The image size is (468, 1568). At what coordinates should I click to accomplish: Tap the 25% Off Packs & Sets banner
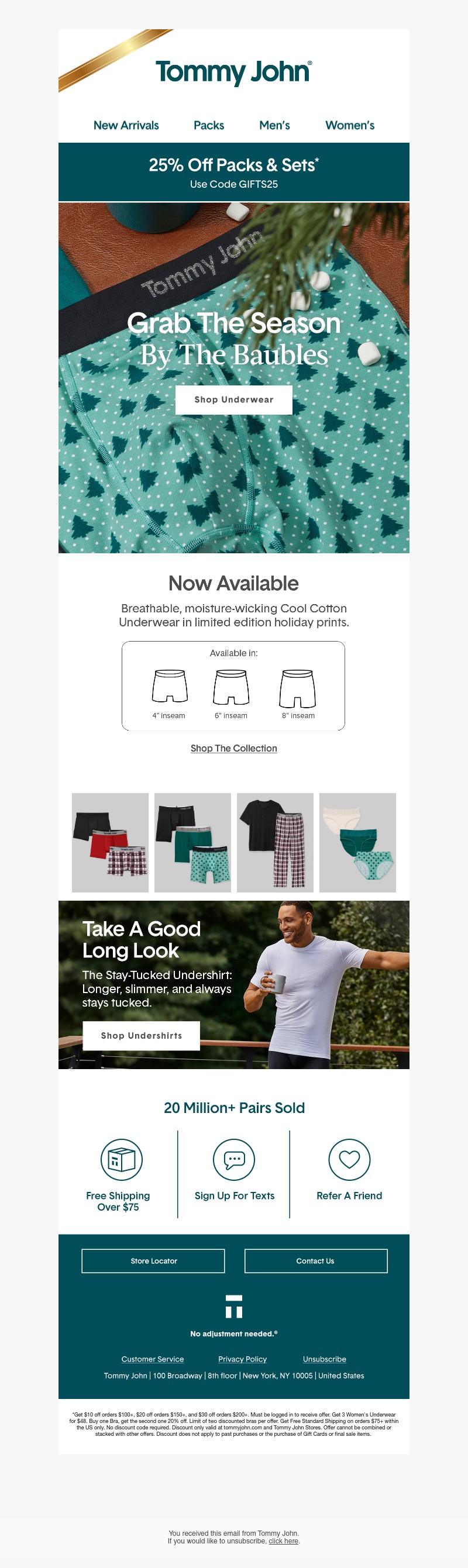[x=233, y=173]
